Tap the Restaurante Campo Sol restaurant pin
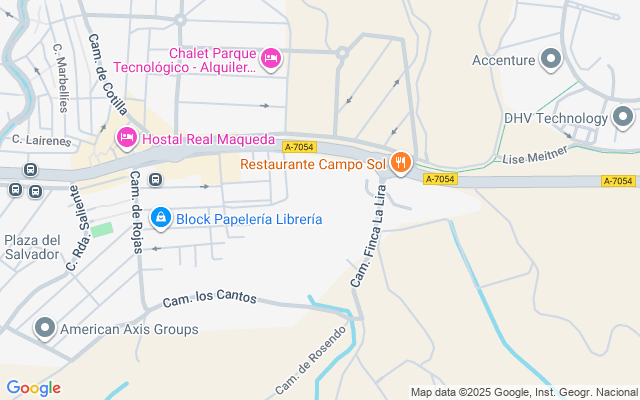The width and height of the screenshot is (640, 400). point(401,163)
